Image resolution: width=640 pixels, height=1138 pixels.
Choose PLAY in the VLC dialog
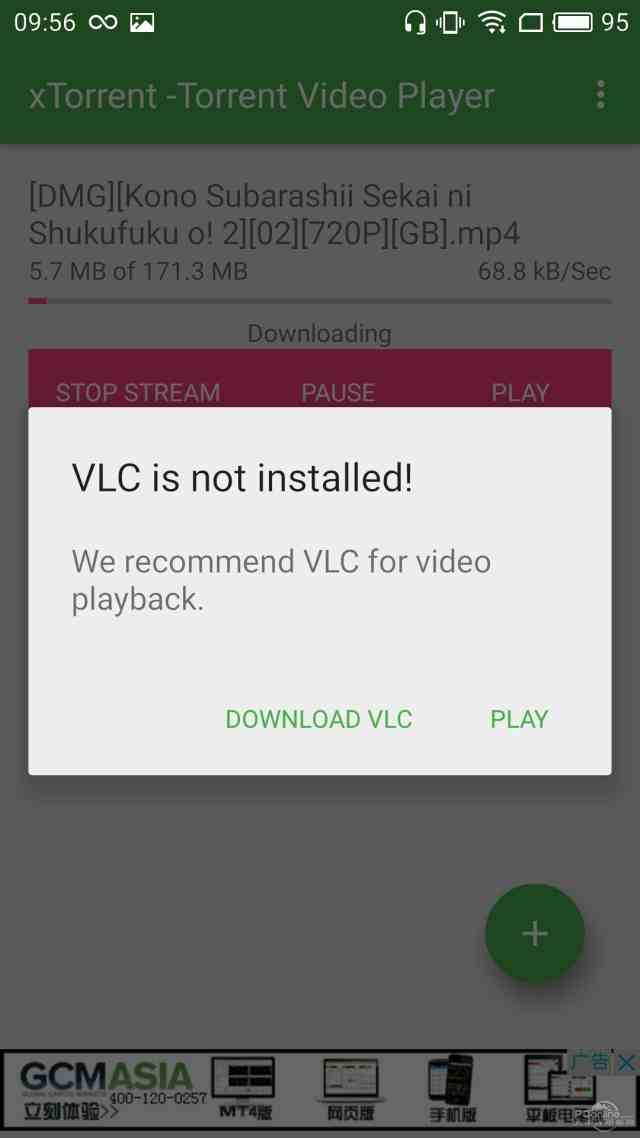click(519, 719)
